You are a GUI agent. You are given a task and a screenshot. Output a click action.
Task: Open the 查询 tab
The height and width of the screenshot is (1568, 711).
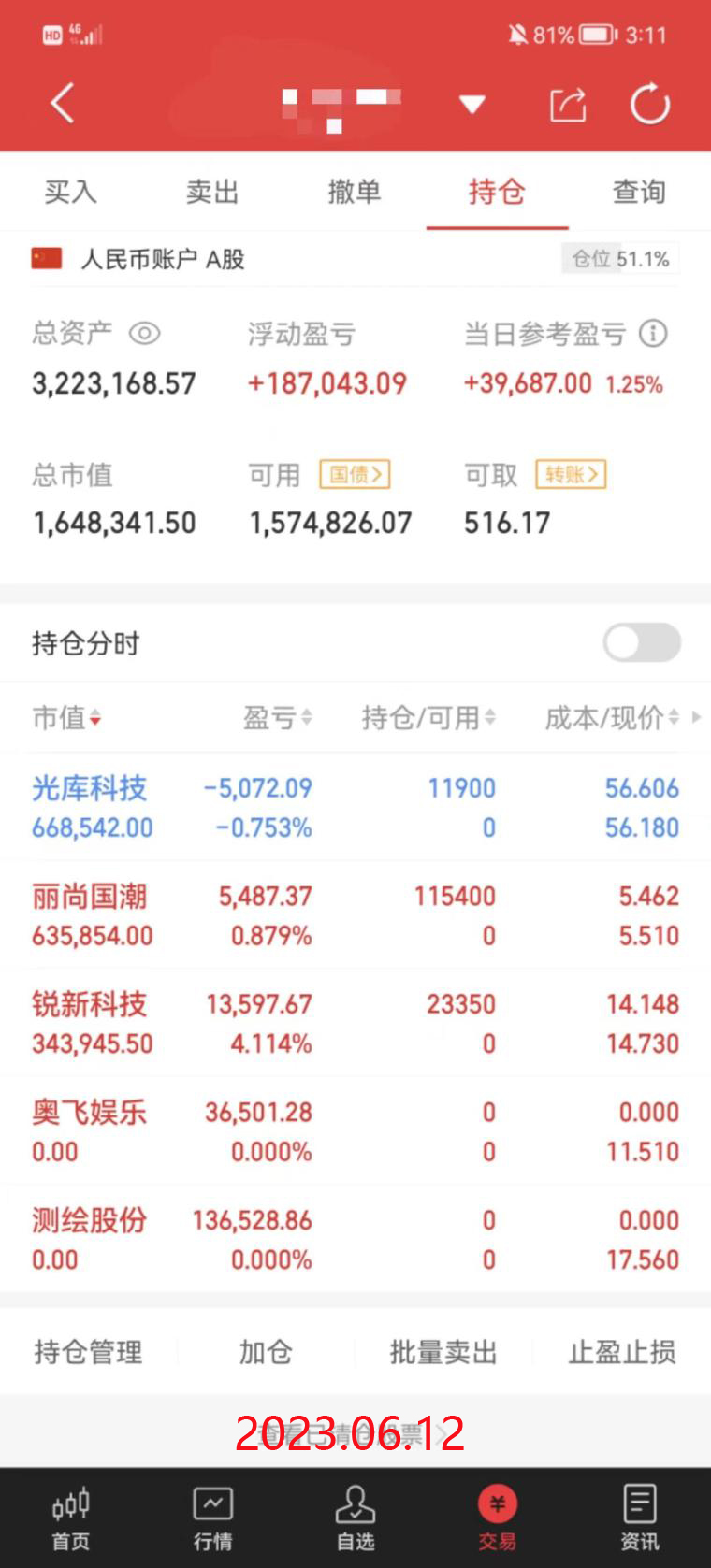tap(639, 192)
